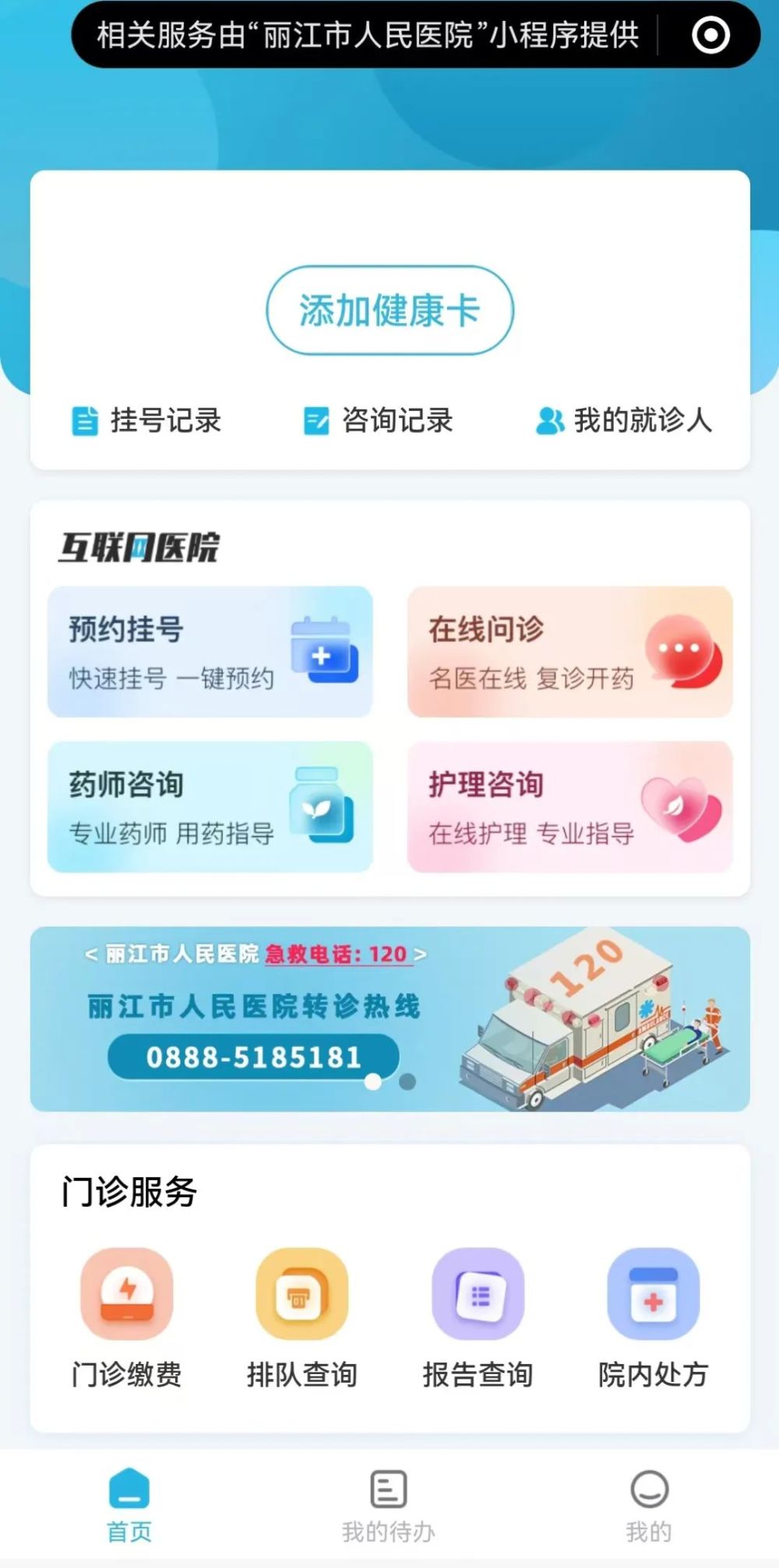Select the 护理咨询 nursing card

click(569, 807)
